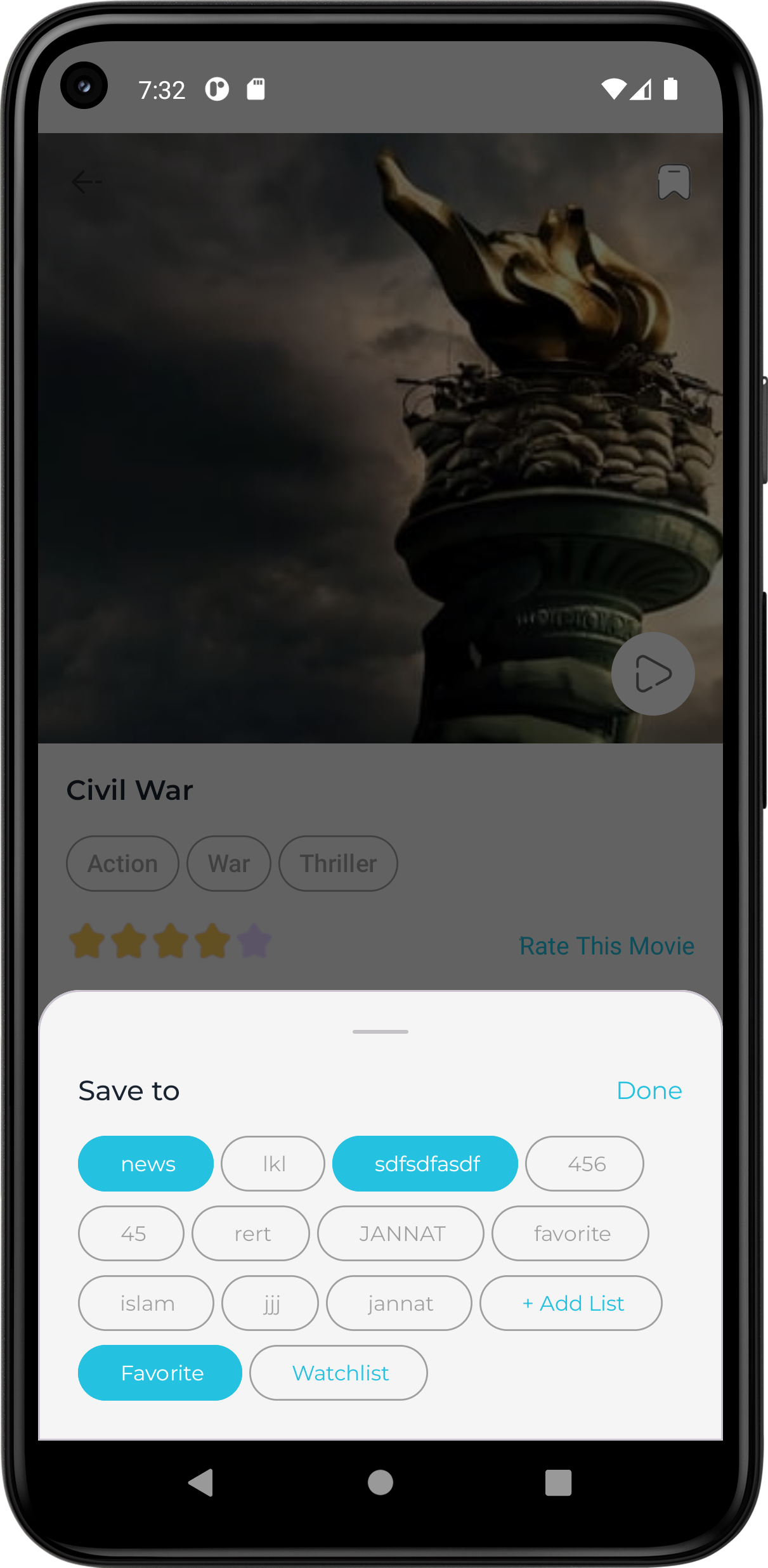Select the 456 list chip

585,1164
